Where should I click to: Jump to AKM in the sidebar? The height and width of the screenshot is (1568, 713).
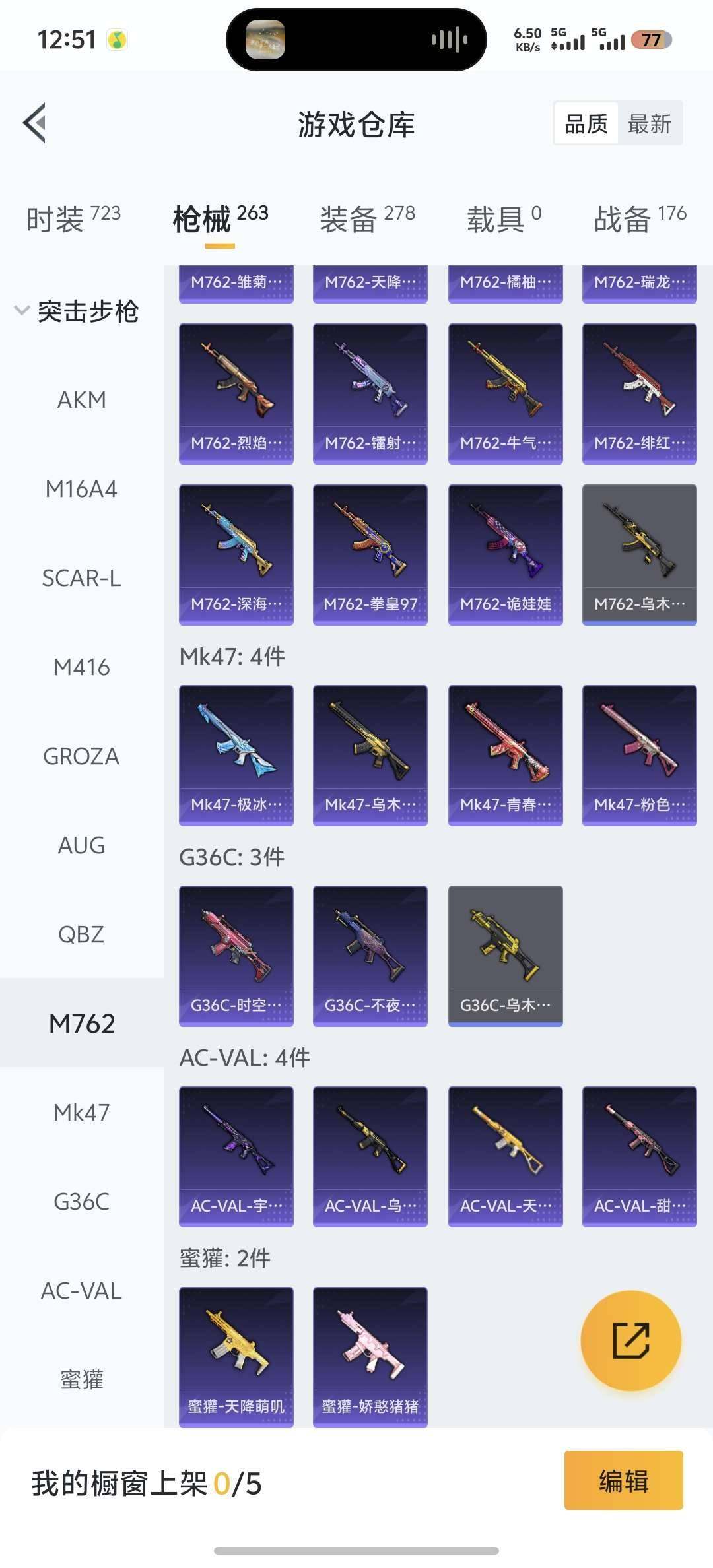[81, 400]
